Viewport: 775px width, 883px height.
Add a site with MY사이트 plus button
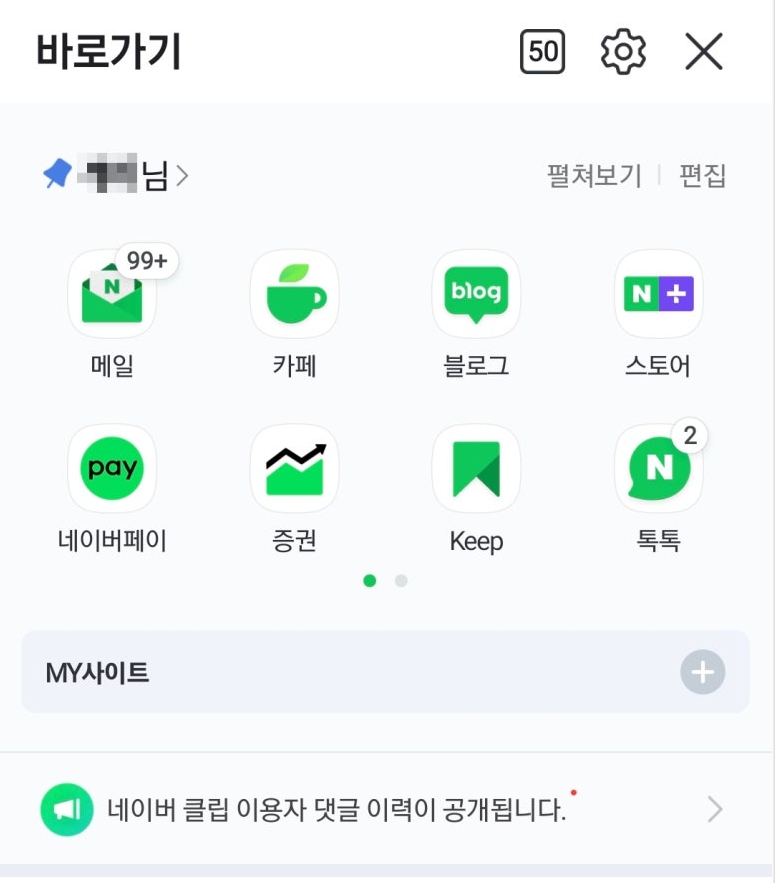[702, 672]
